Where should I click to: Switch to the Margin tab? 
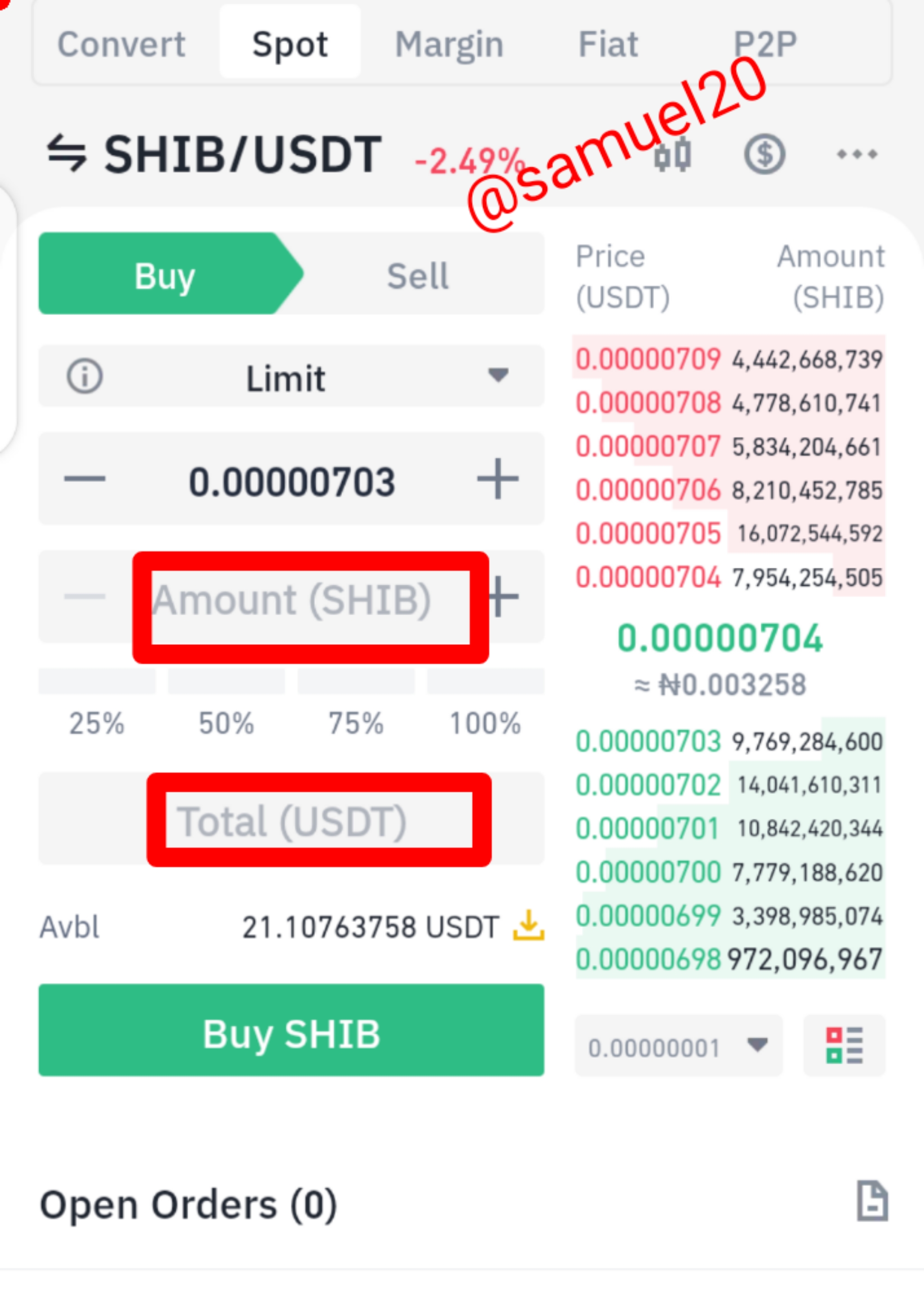click(x=449, y=44)
